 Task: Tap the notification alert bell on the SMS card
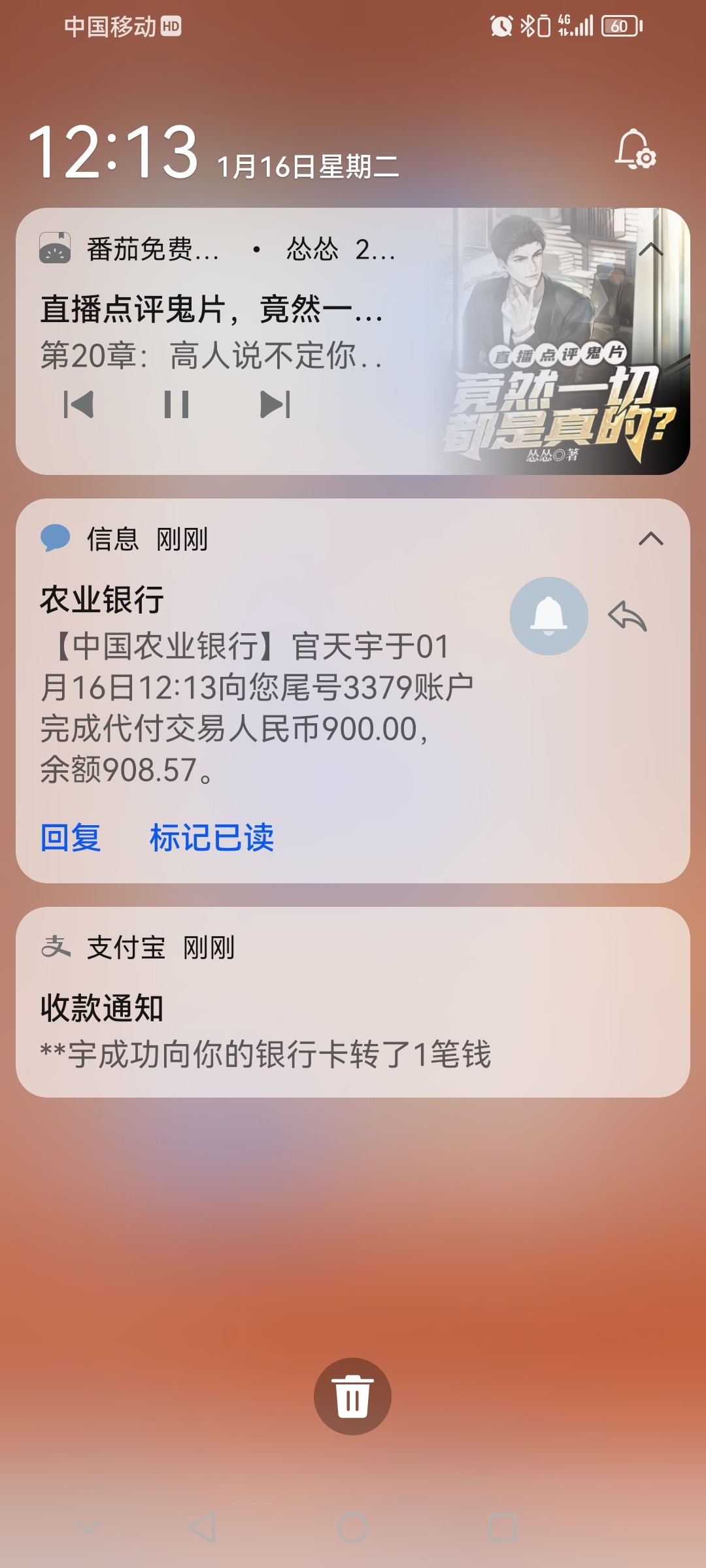click(x=549, y=614)
